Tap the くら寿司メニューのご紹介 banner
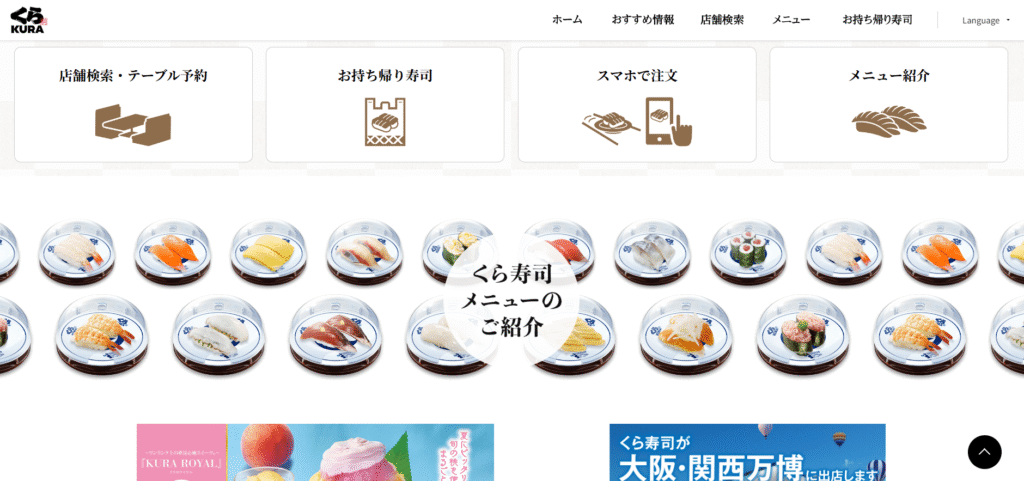Screen dimensions: 1024x481 (x=511, y=299)
